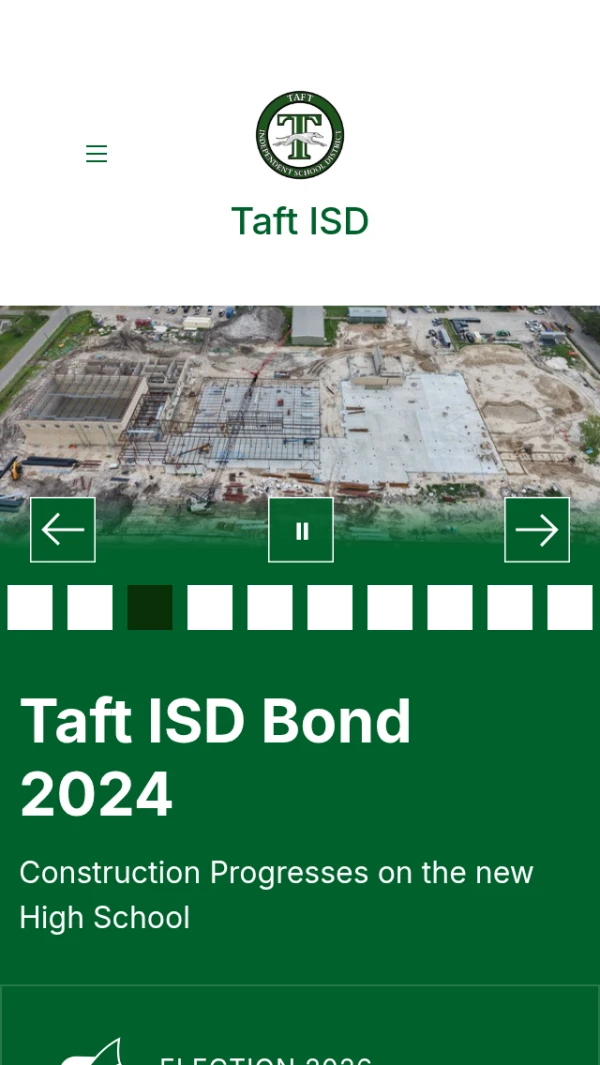600x1065 pixels.
Task: Pause the slideshow autoplay
Action: pyautogui.click(x=301, y=530)
